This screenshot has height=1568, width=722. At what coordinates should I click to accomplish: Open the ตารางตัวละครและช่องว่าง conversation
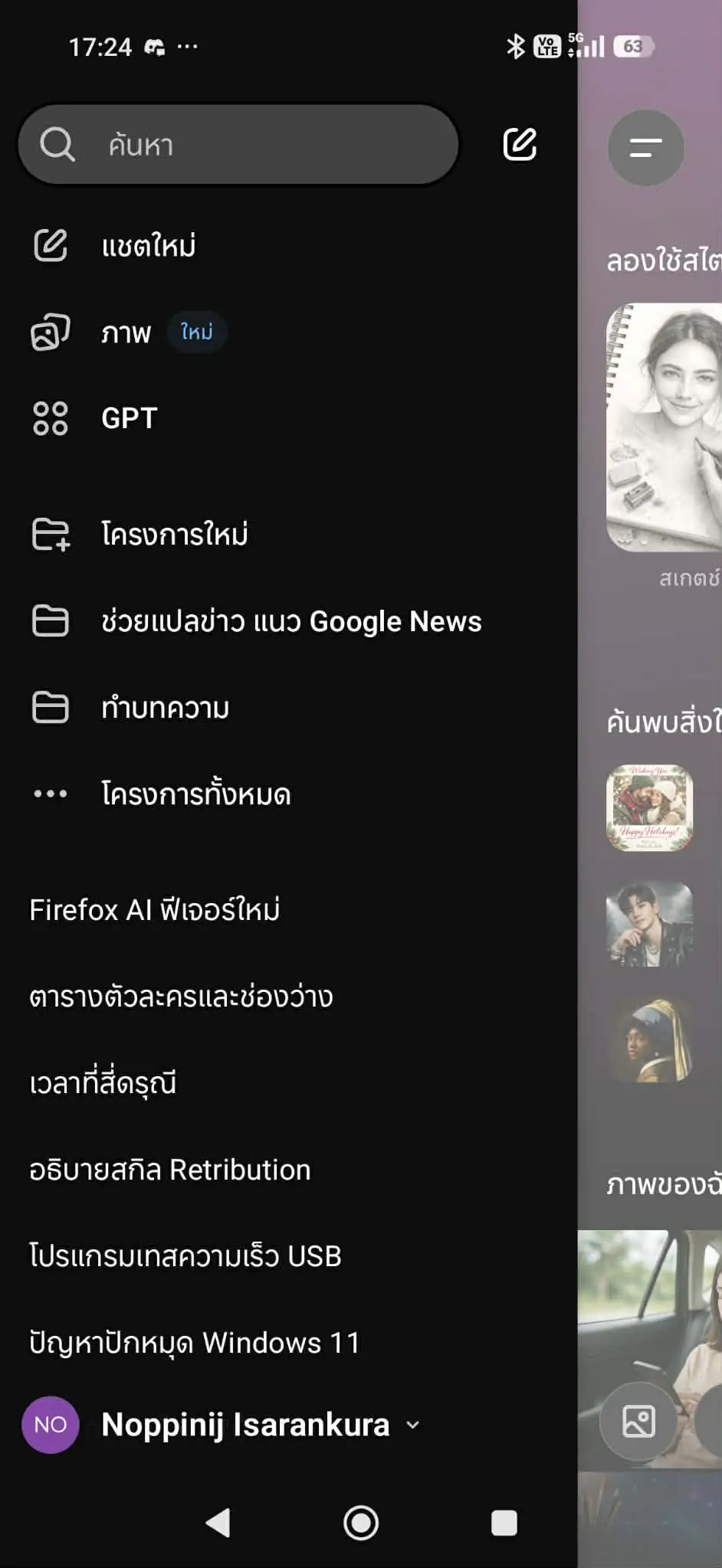tap(181, 997)
